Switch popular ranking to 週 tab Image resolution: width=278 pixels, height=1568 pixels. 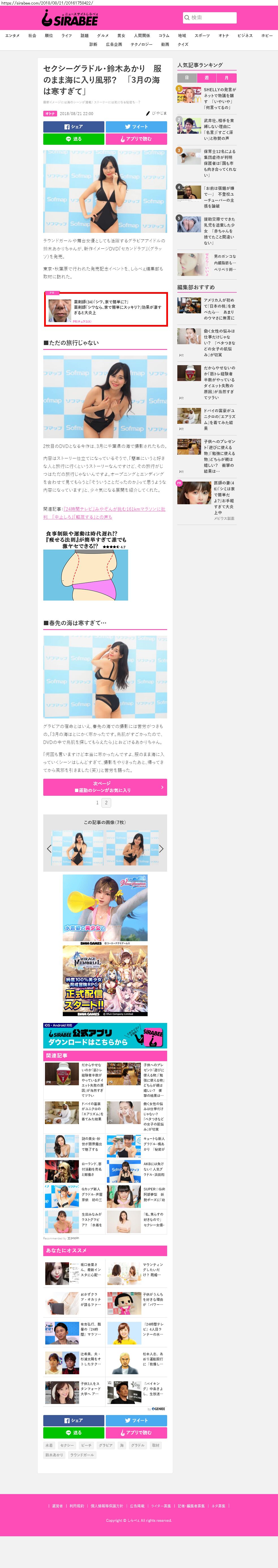pyautogui.click(x=207, y=78)
